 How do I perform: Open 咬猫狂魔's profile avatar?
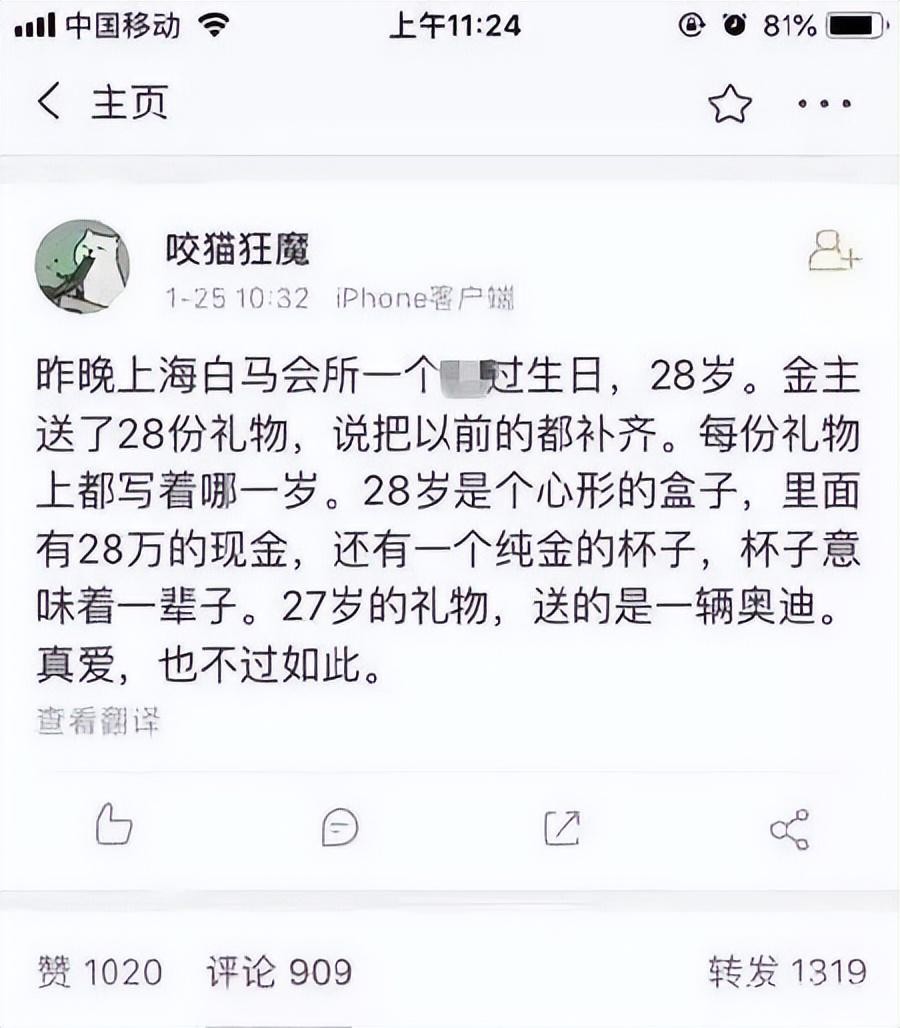82,266
